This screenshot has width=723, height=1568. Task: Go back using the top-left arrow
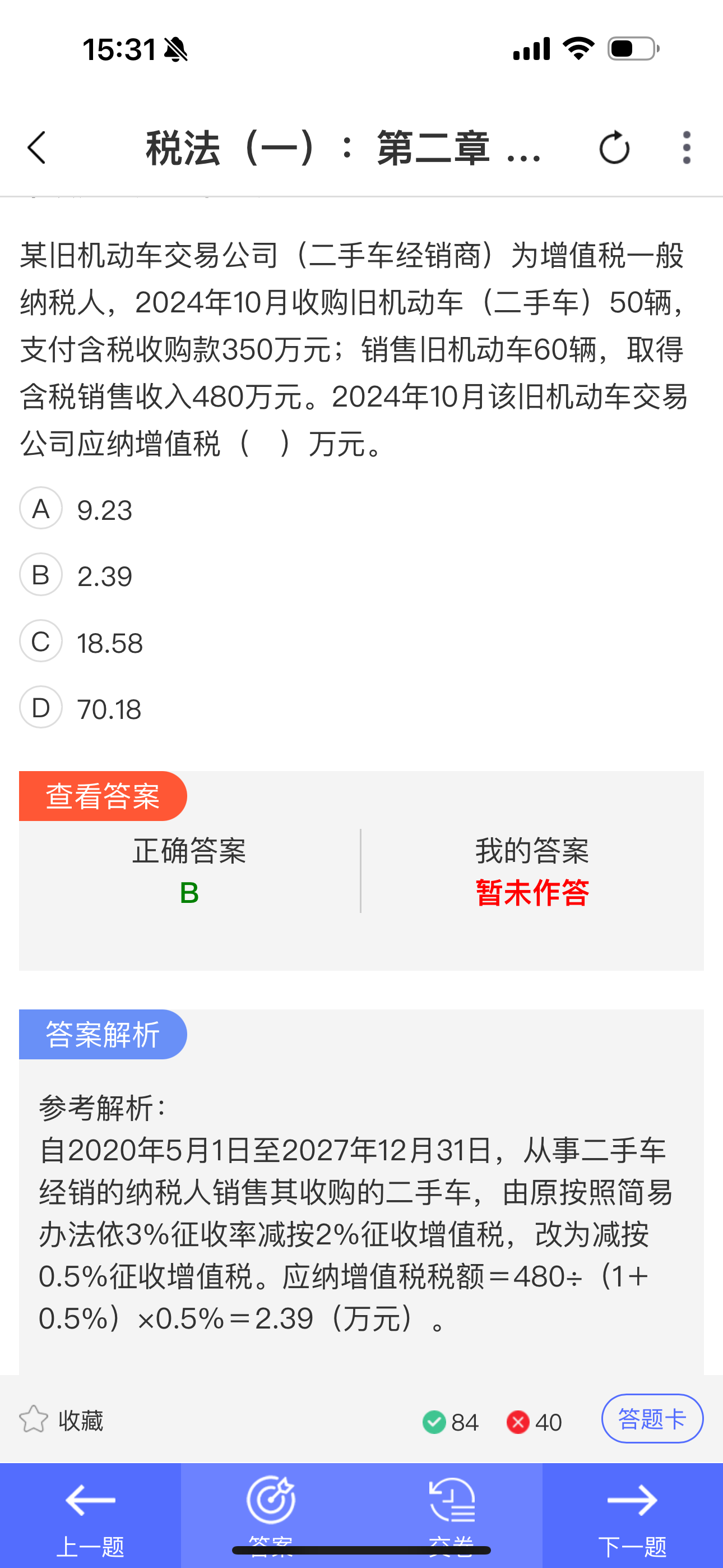(37, 148)
